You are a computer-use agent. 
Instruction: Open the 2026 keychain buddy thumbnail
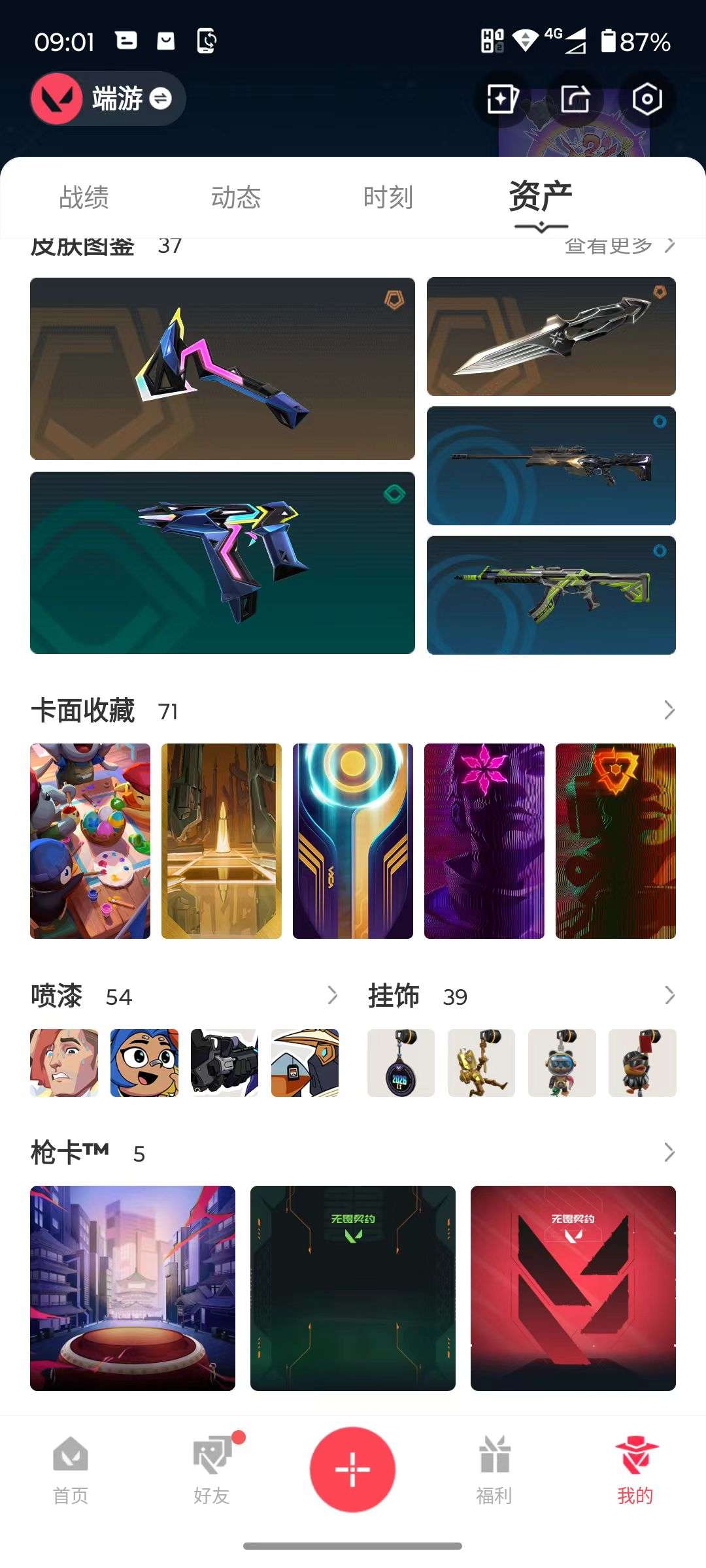point(401,1063)
